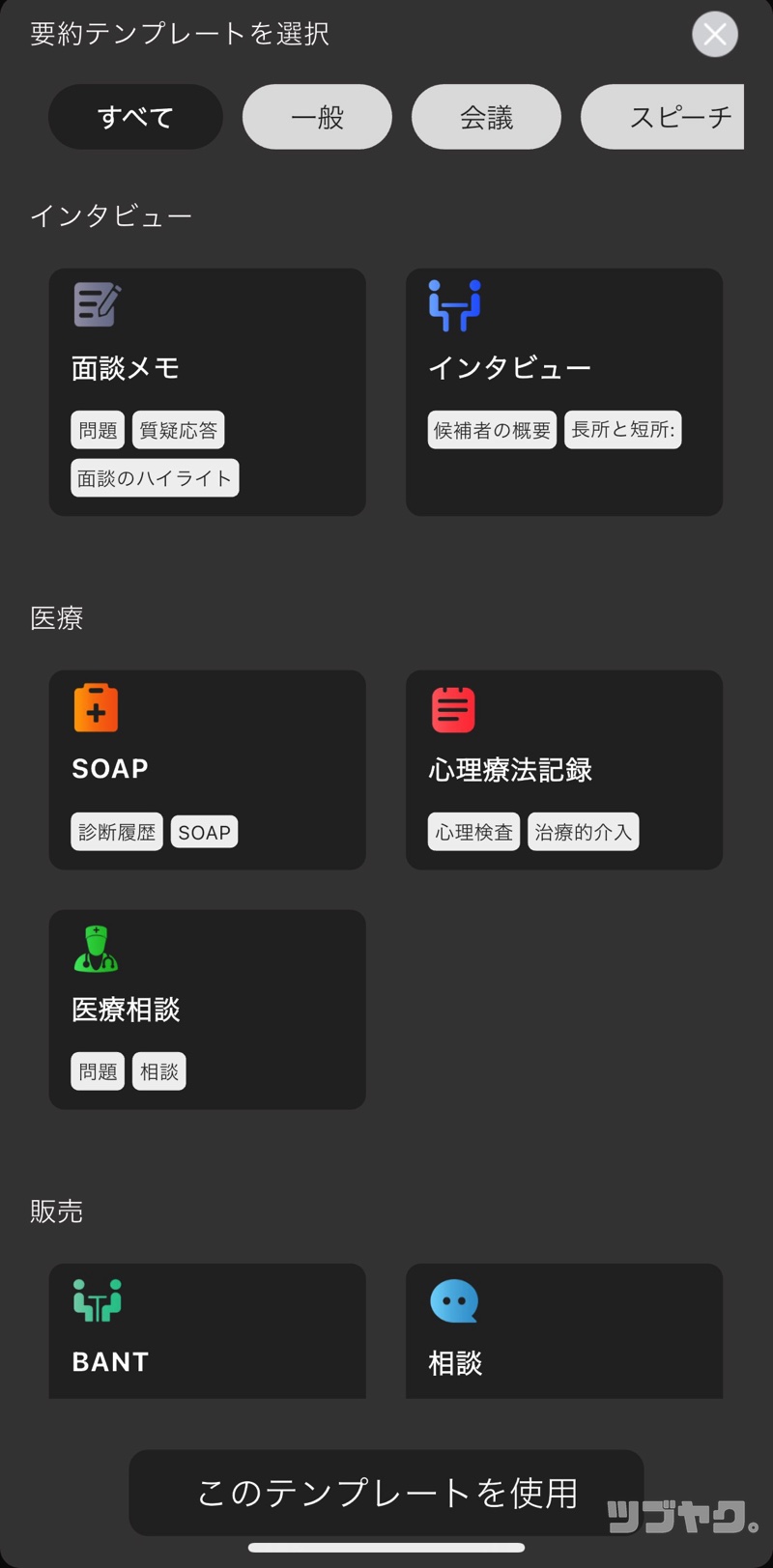Choose the インタビュー template card
This screenshot has height=1568, width=773.
pyautogui.click(x=564, y=392)
